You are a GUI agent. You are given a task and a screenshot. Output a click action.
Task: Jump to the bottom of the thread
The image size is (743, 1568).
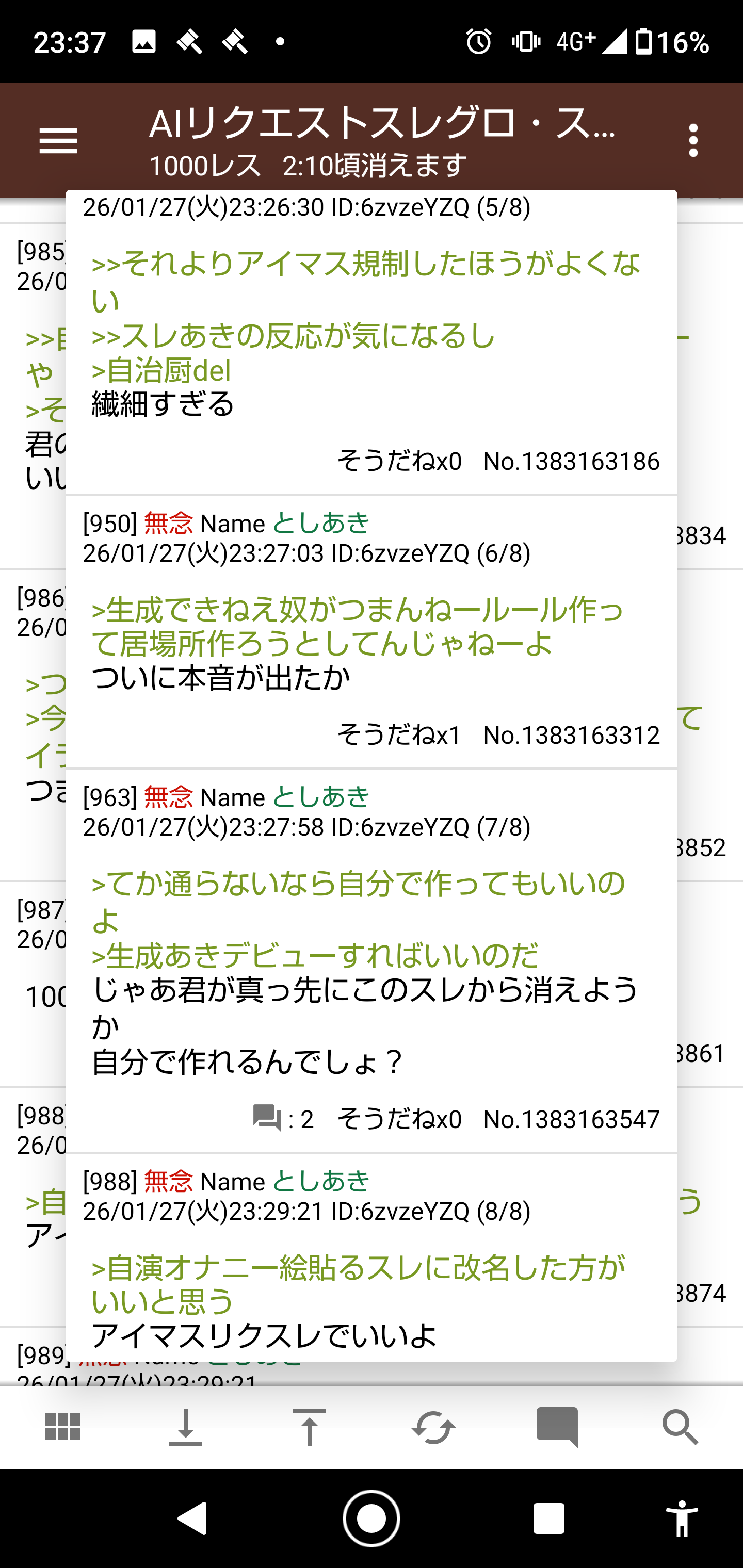tap(186, 1427)
